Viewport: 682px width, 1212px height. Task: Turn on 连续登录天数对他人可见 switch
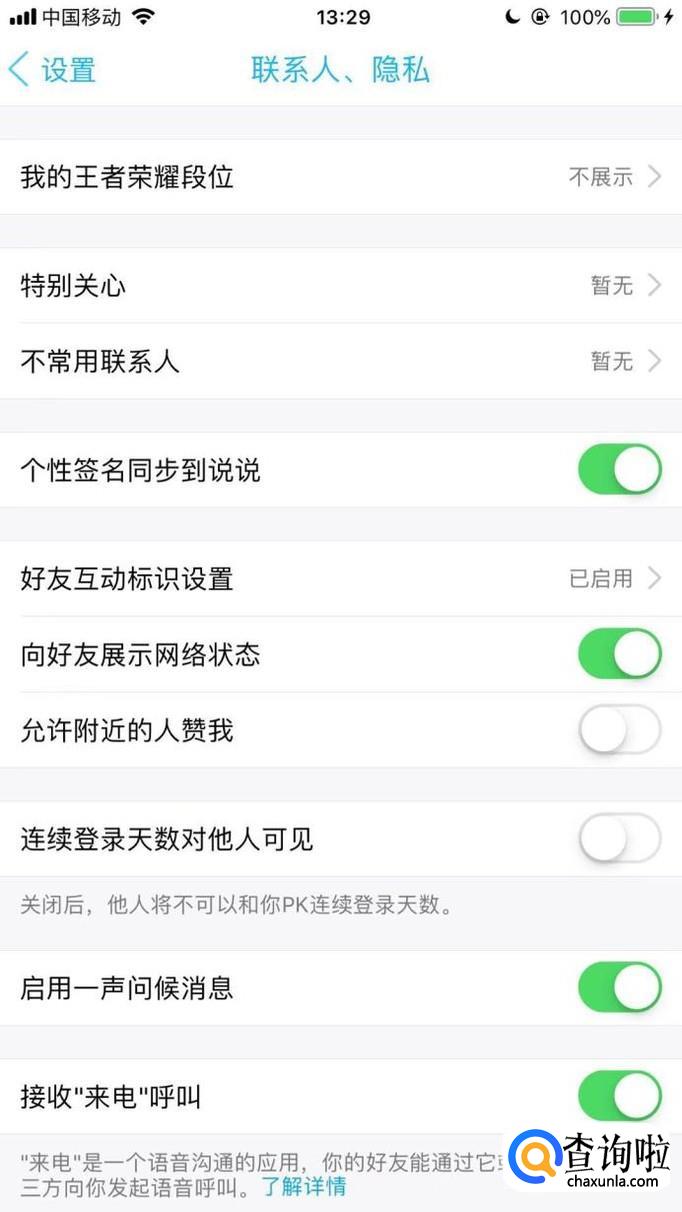[619, 839]
